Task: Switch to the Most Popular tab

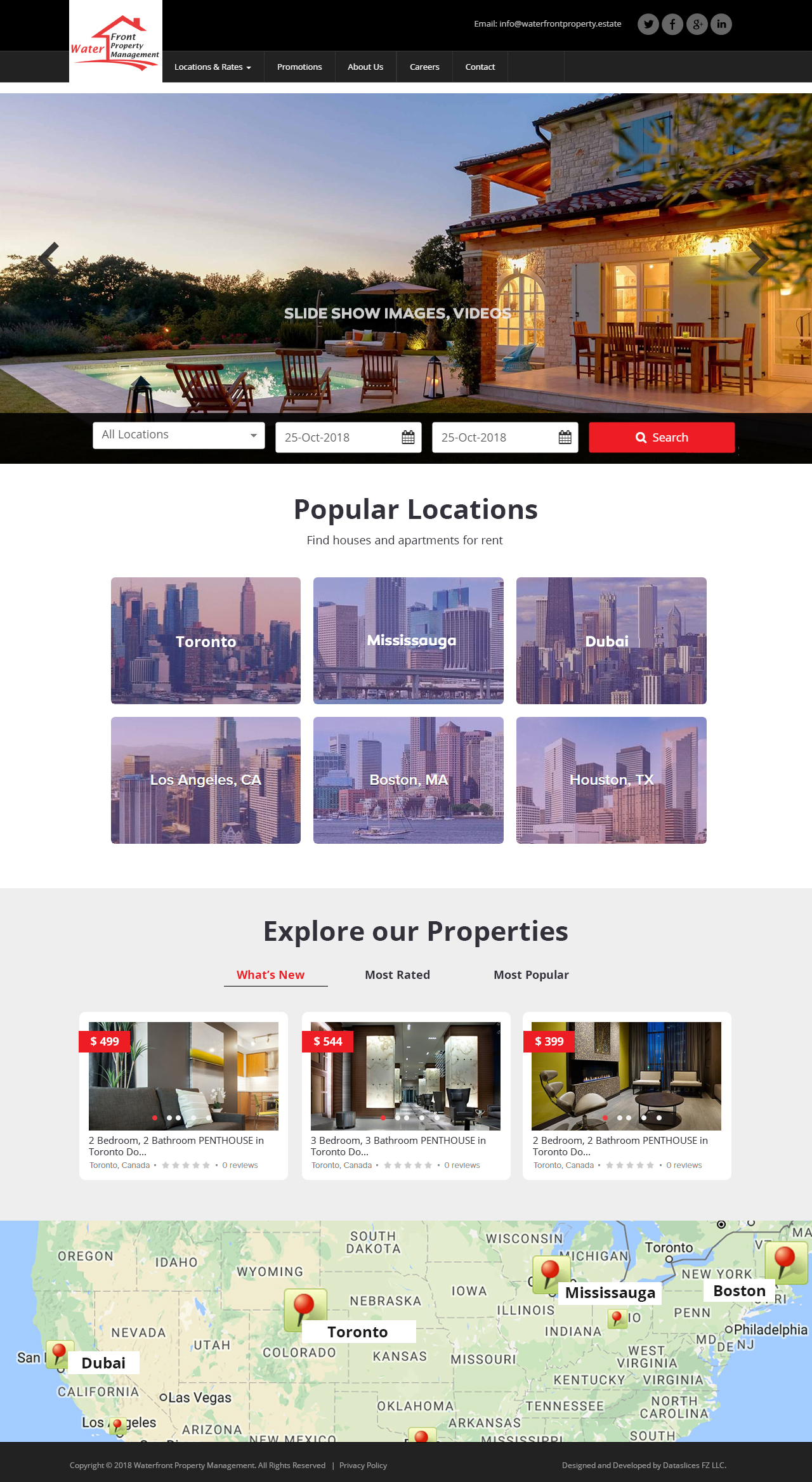Action: pos(531,974)
